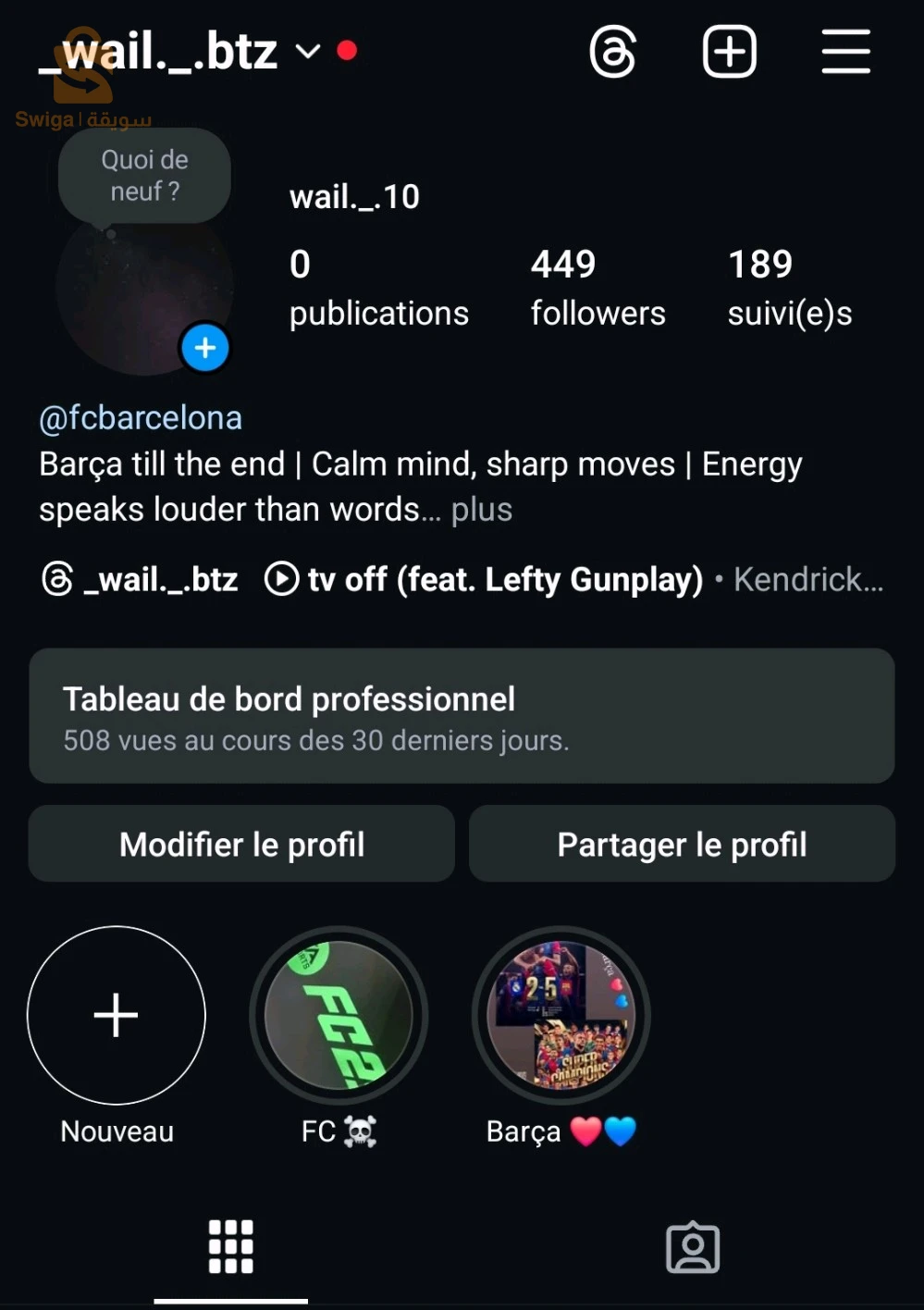
Task: Add a Nouveau story highlight
Action: 117,1015
